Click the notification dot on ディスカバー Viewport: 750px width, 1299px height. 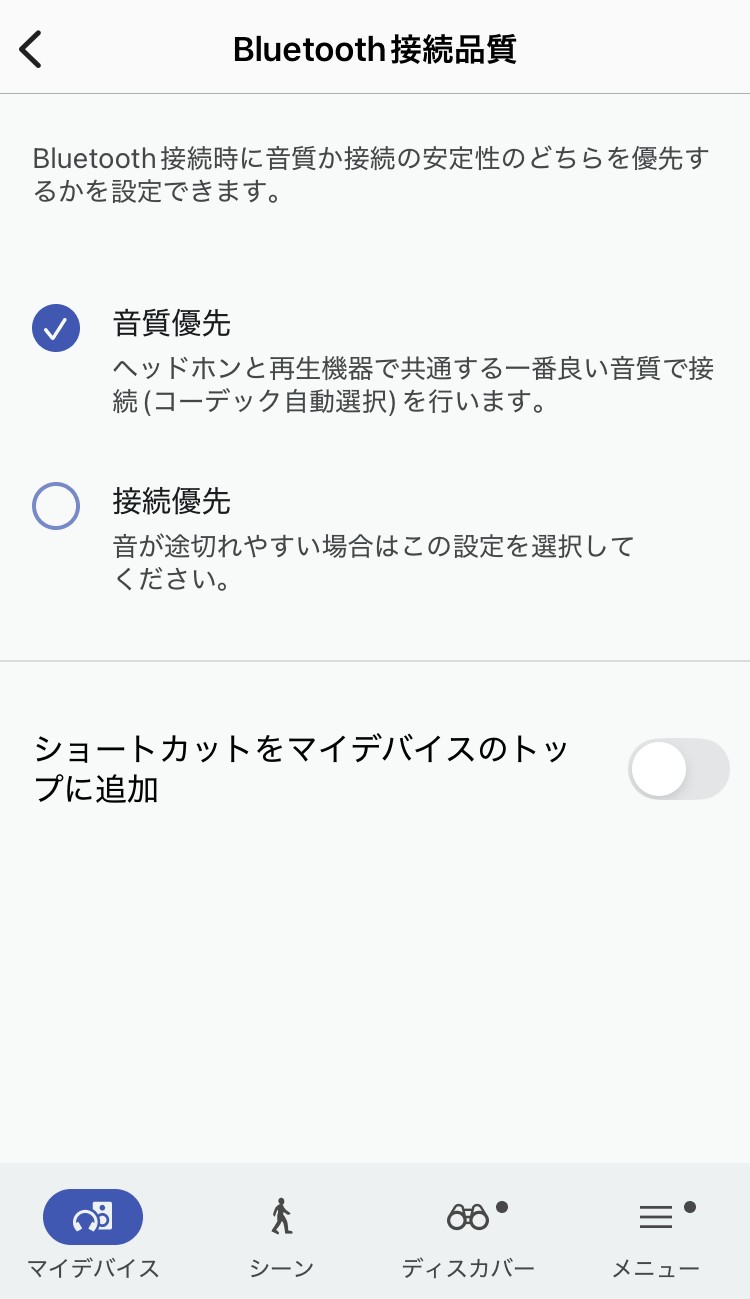[x=503, y=1208]
